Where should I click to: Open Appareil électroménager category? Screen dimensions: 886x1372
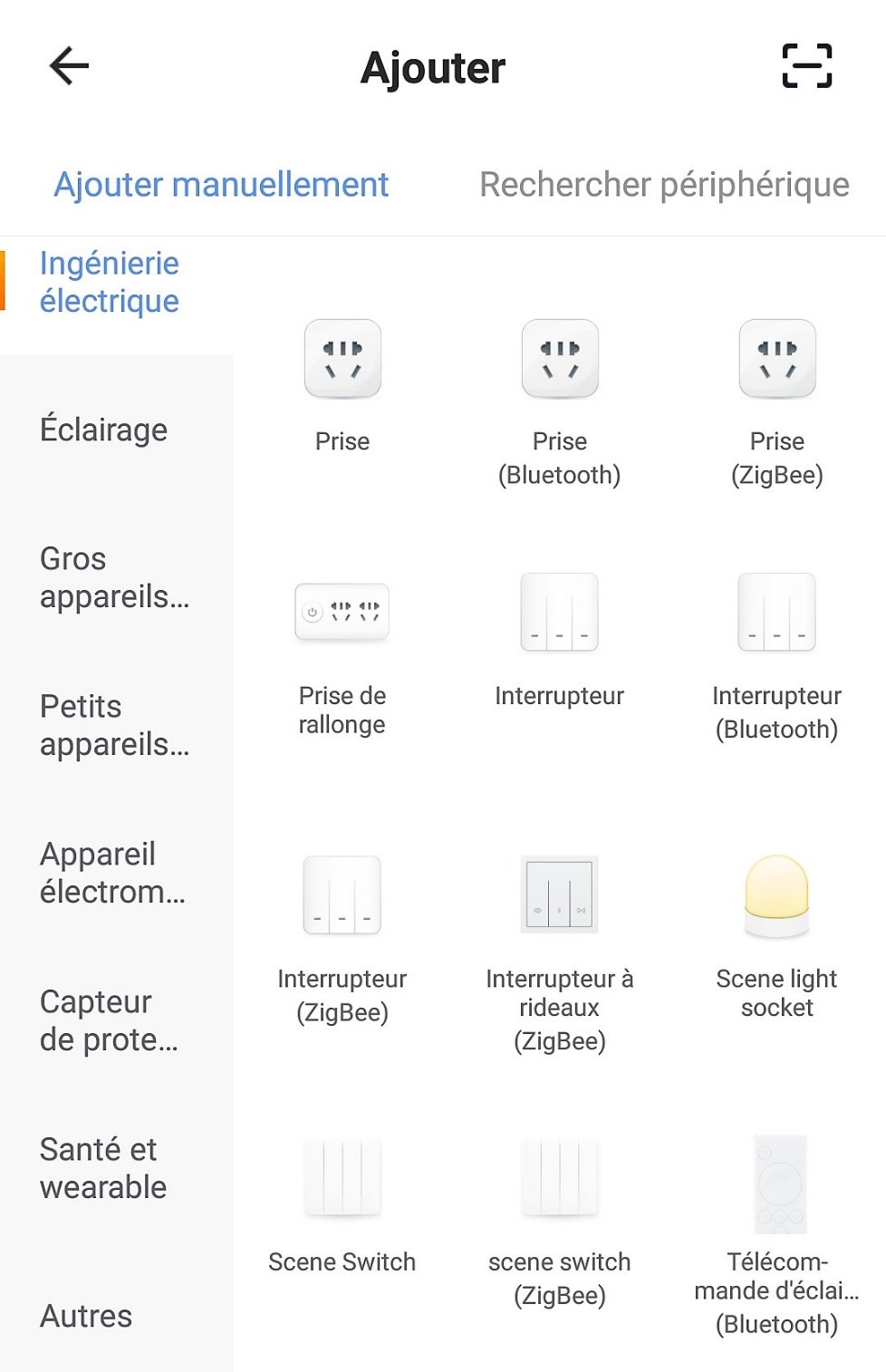112,873
